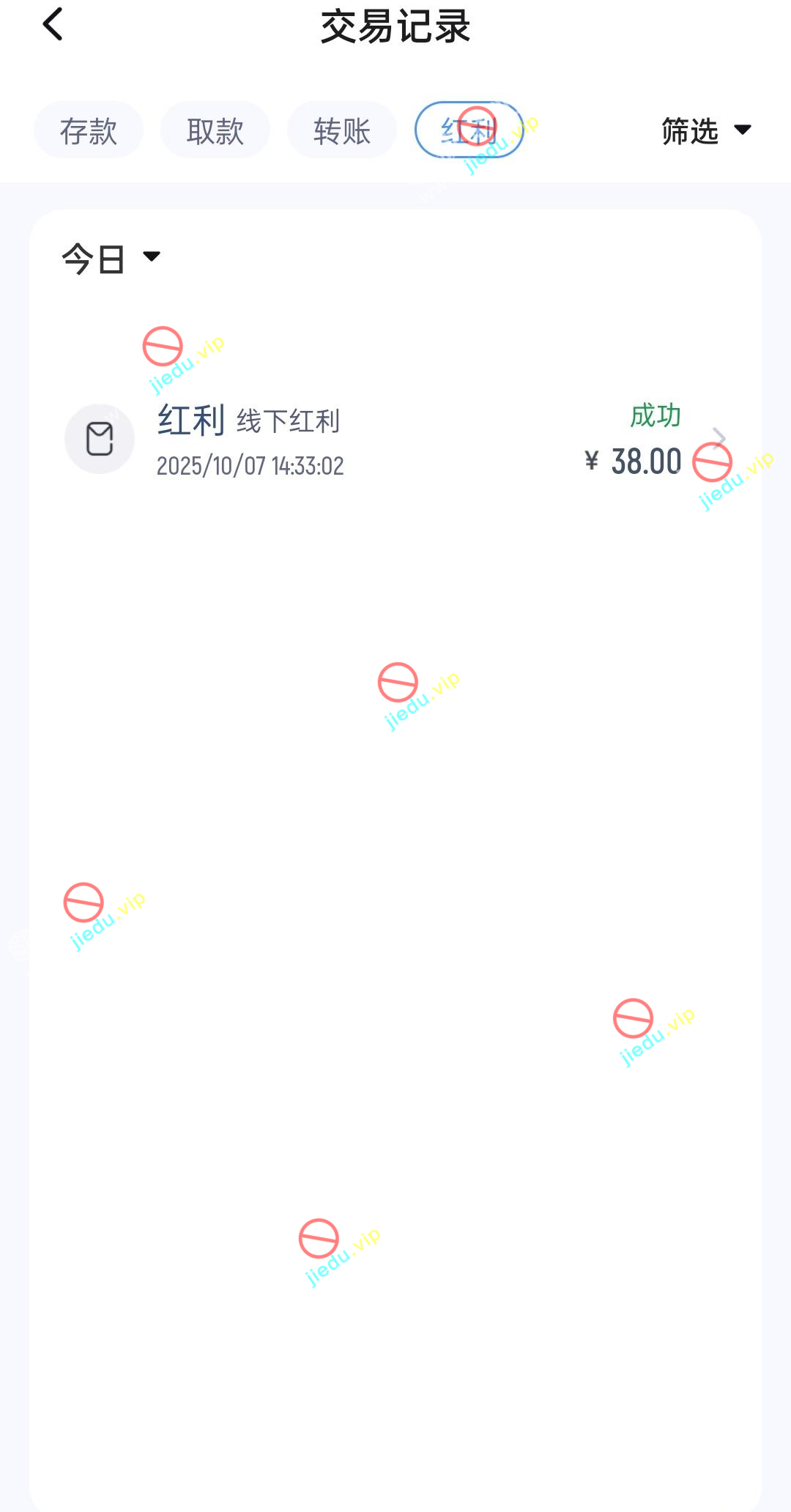Open the 筛选 filter dropdown
The width and height of the screenshot is (791, 1512).
point(705,131)
